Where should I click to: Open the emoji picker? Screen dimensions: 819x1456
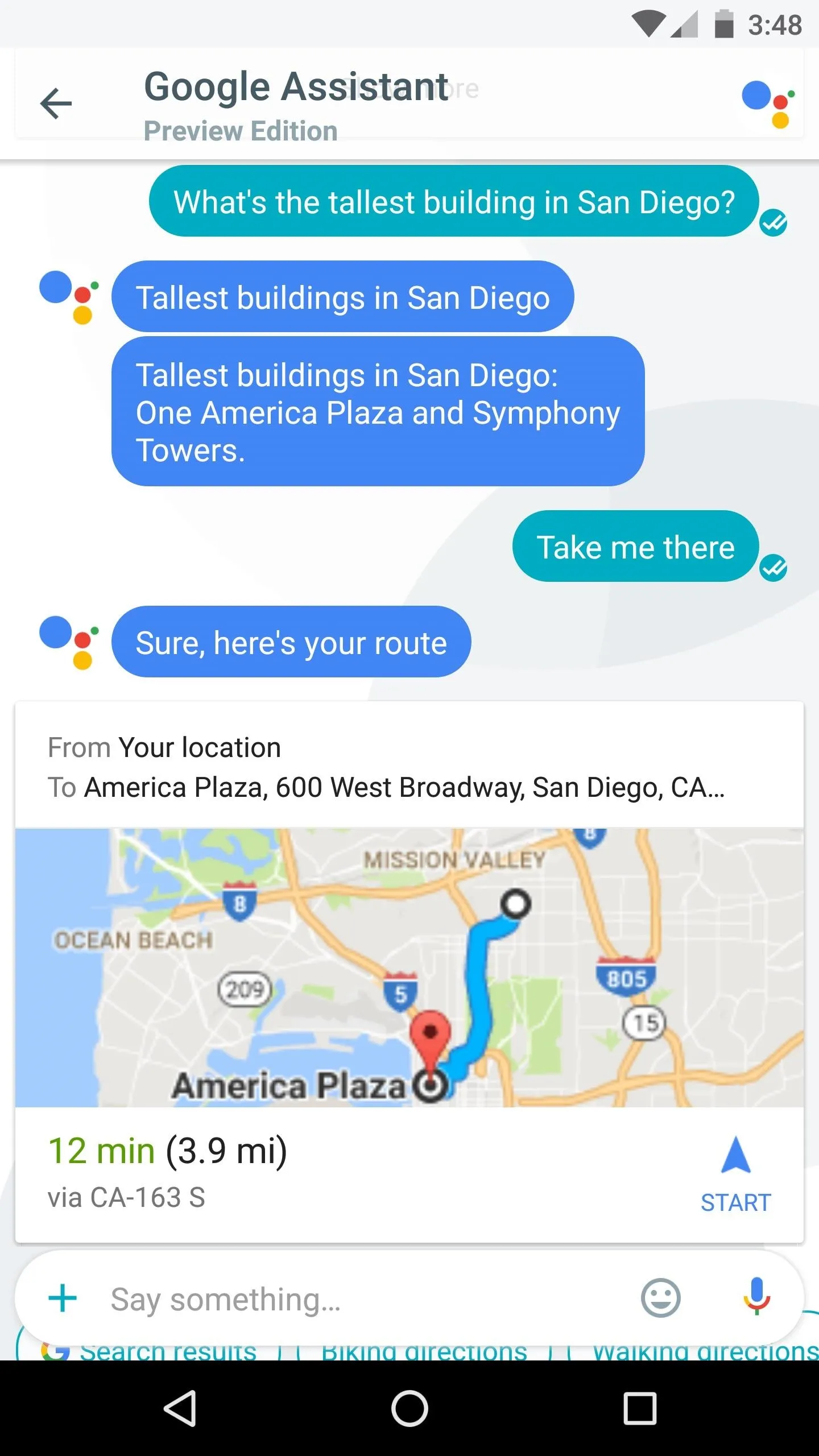pyautogui.click(x=660, y=1298)
